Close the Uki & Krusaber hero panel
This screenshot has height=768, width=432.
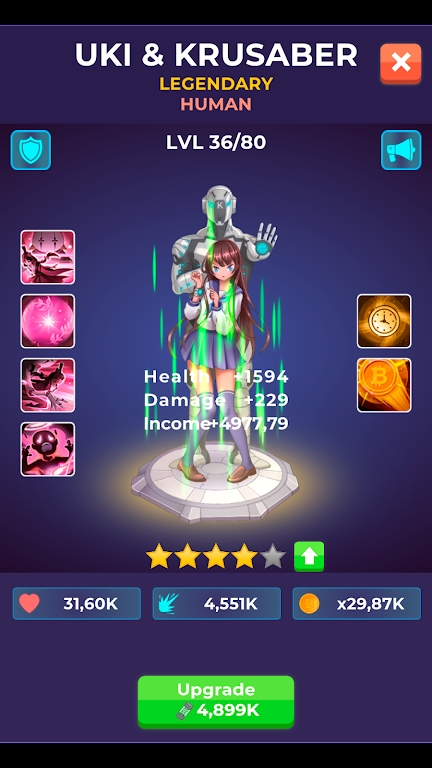(401, 63)
